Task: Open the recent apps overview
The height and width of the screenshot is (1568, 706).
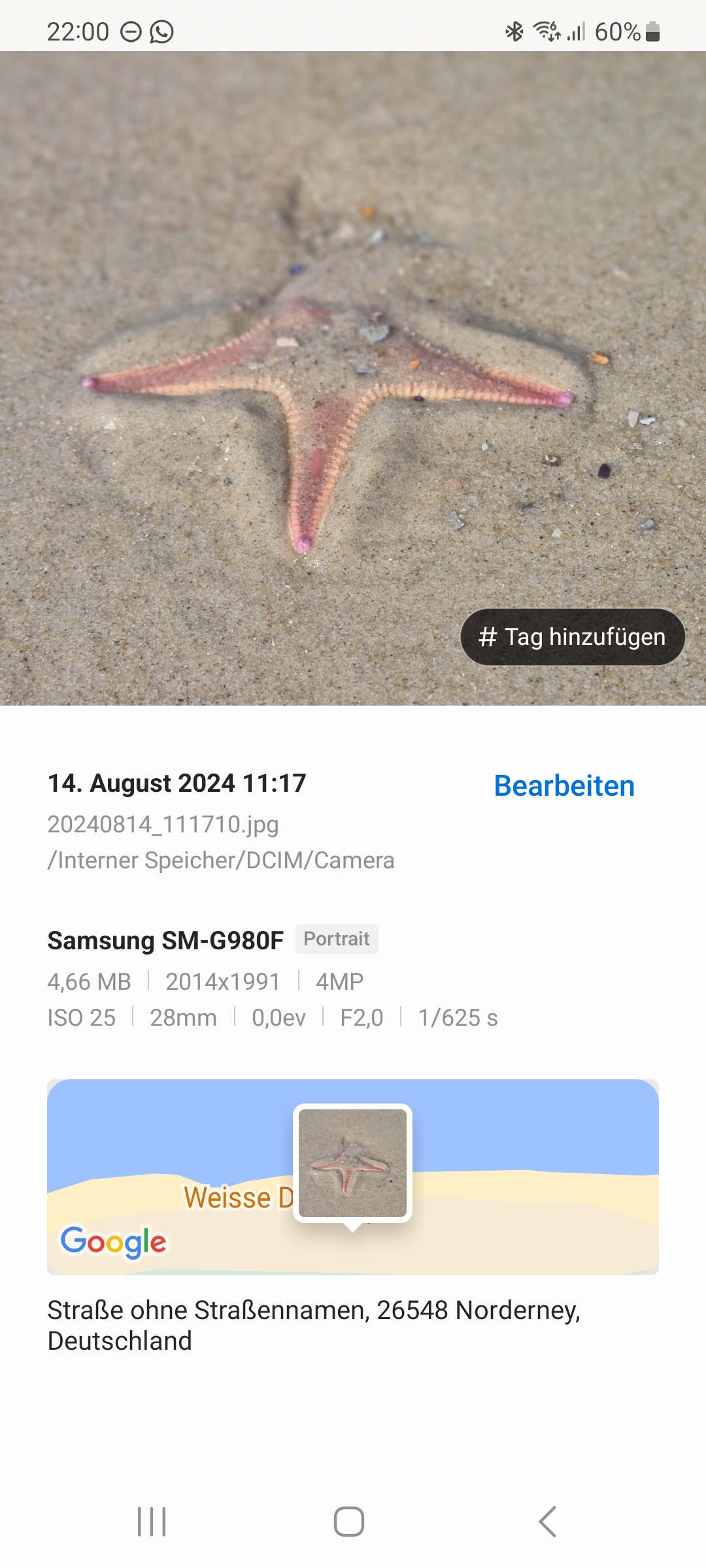Action: click(x=152, y=1522)
